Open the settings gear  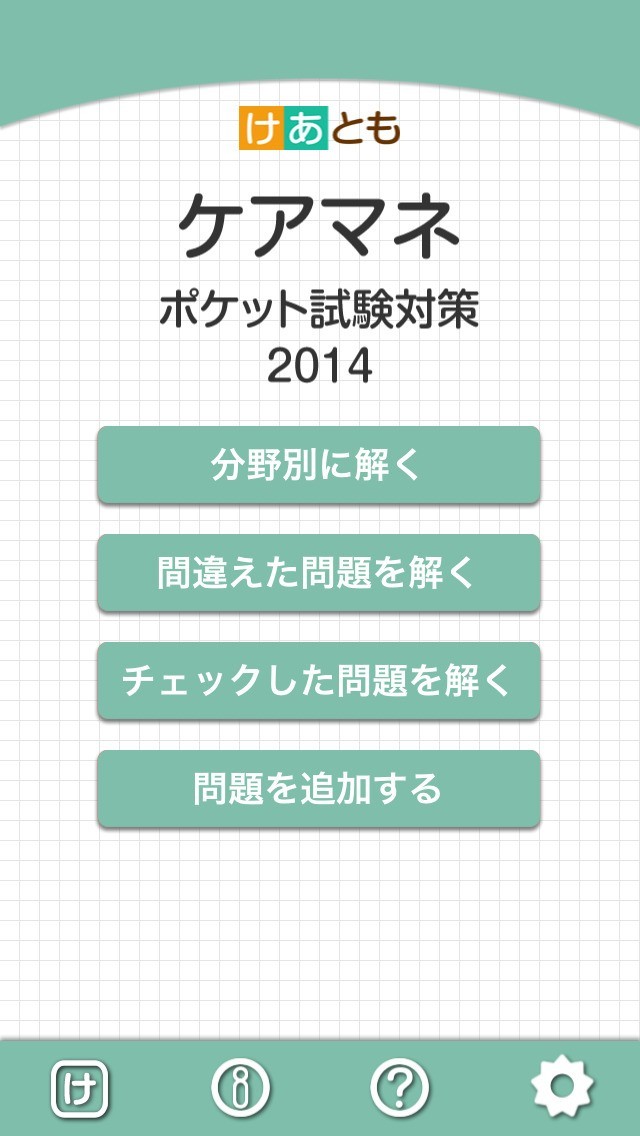click(561, 1086)
